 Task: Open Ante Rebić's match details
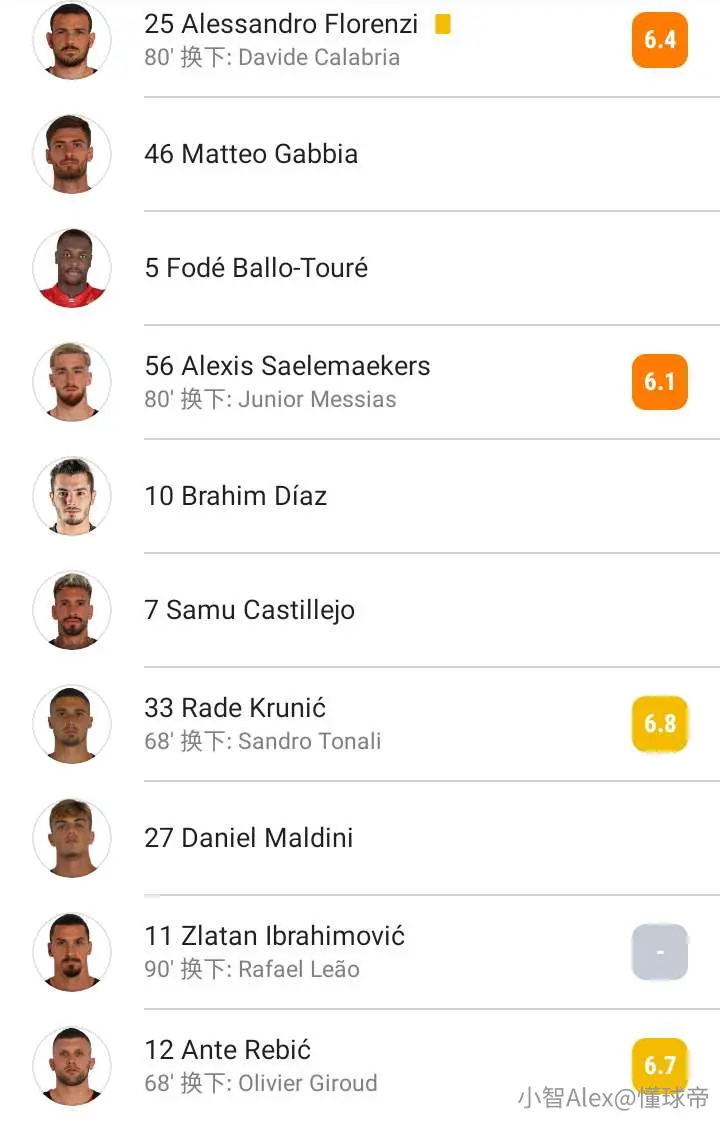click(360, 1065)
